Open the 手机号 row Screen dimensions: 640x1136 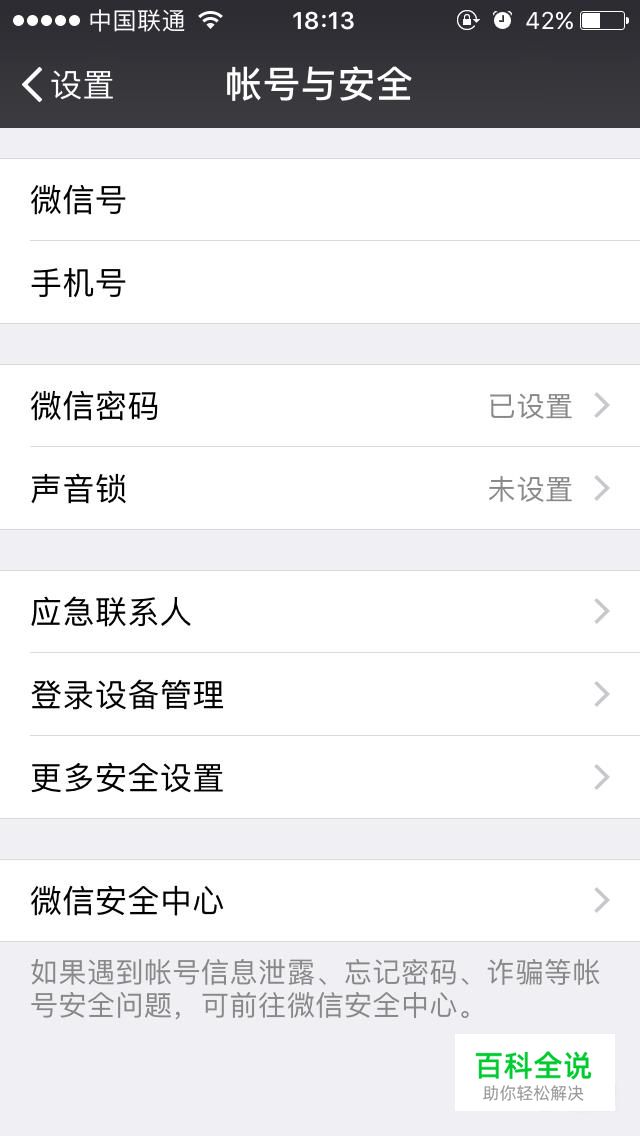pyautogui.click(x=320, y=283)
